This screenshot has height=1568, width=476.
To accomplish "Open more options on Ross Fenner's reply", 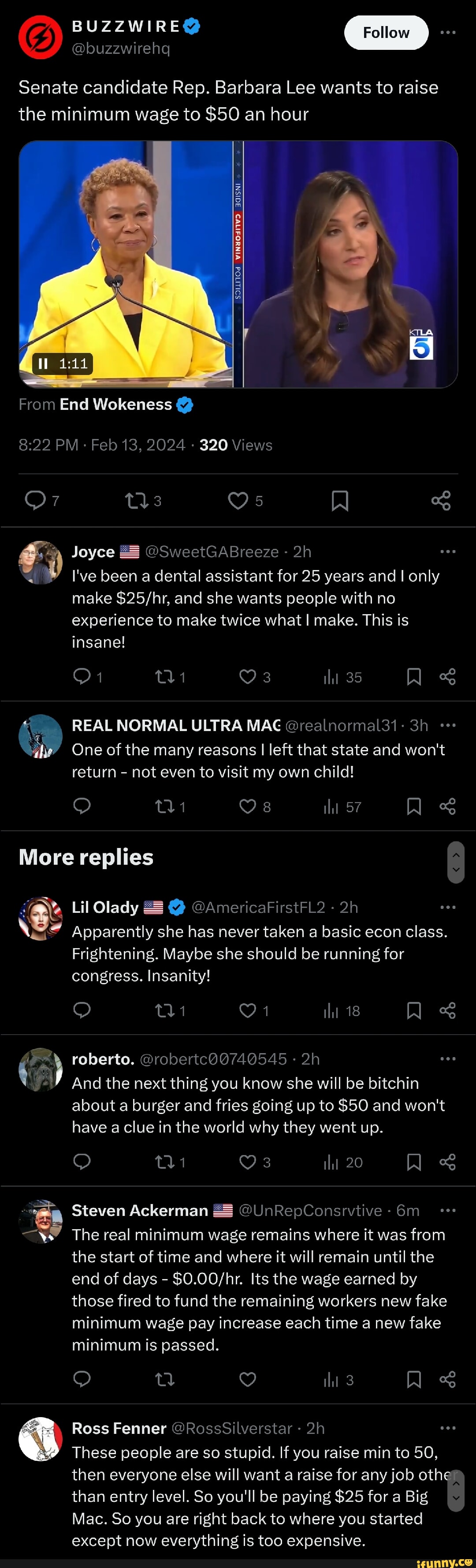I will click(448, 1428).
